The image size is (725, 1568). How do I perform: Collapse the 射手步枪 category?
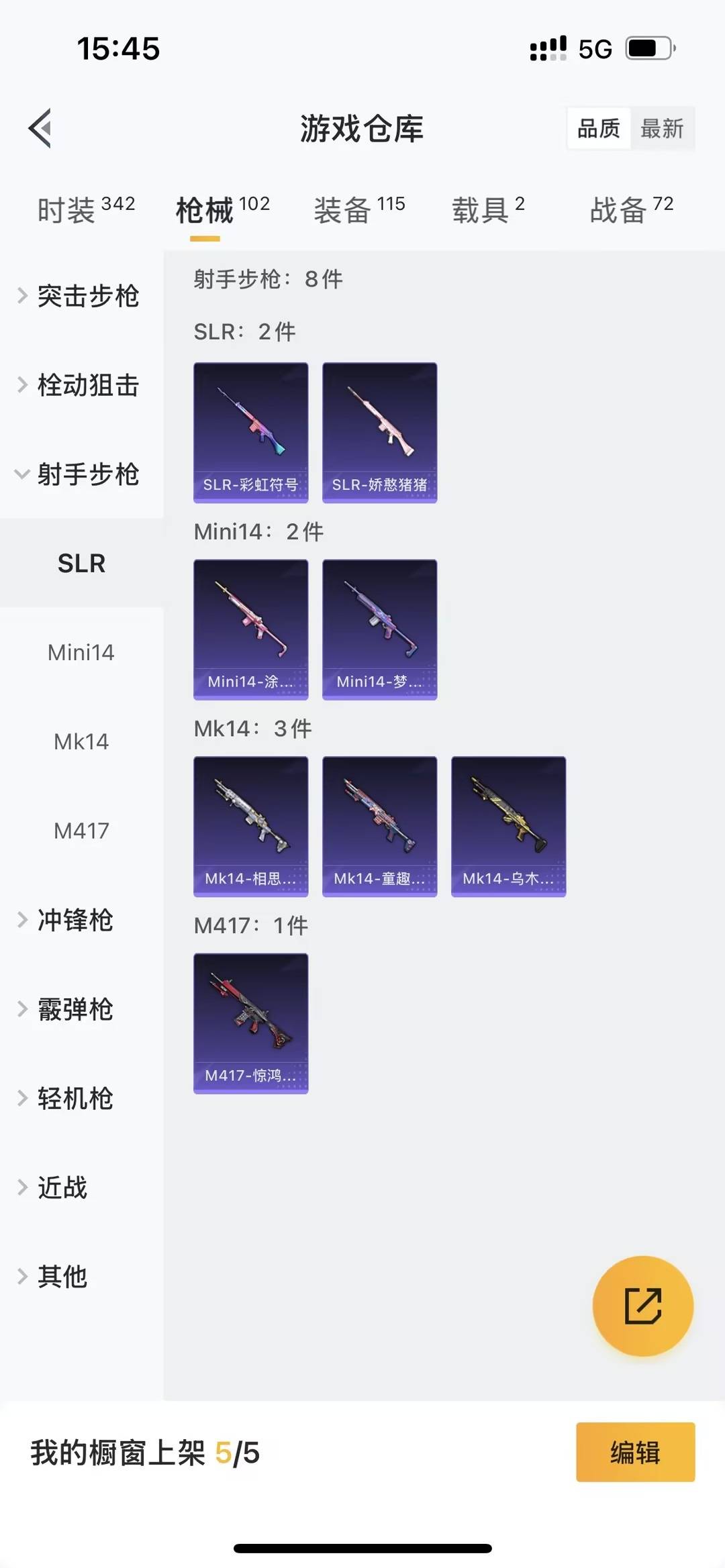coord(89,474)
